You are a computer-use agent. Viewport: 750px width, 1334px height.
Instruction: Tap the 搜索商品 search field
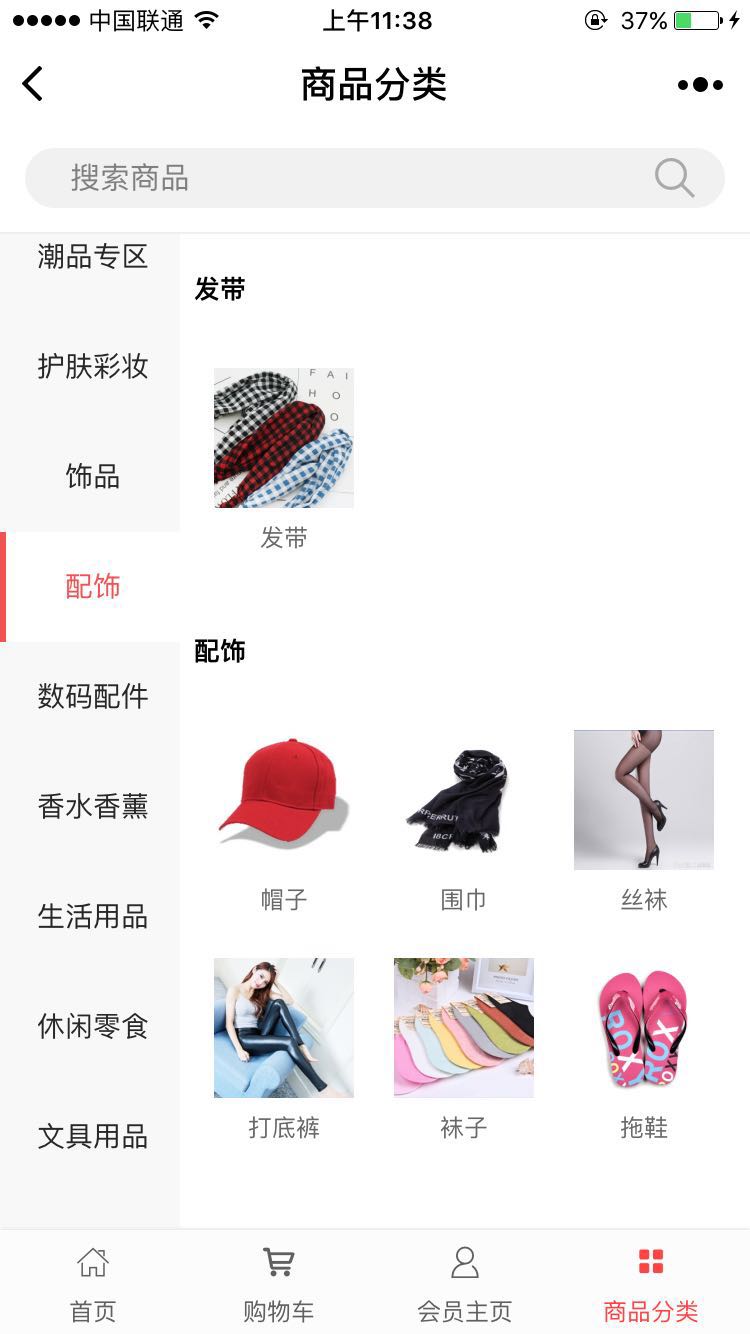[x=360, y=178]
